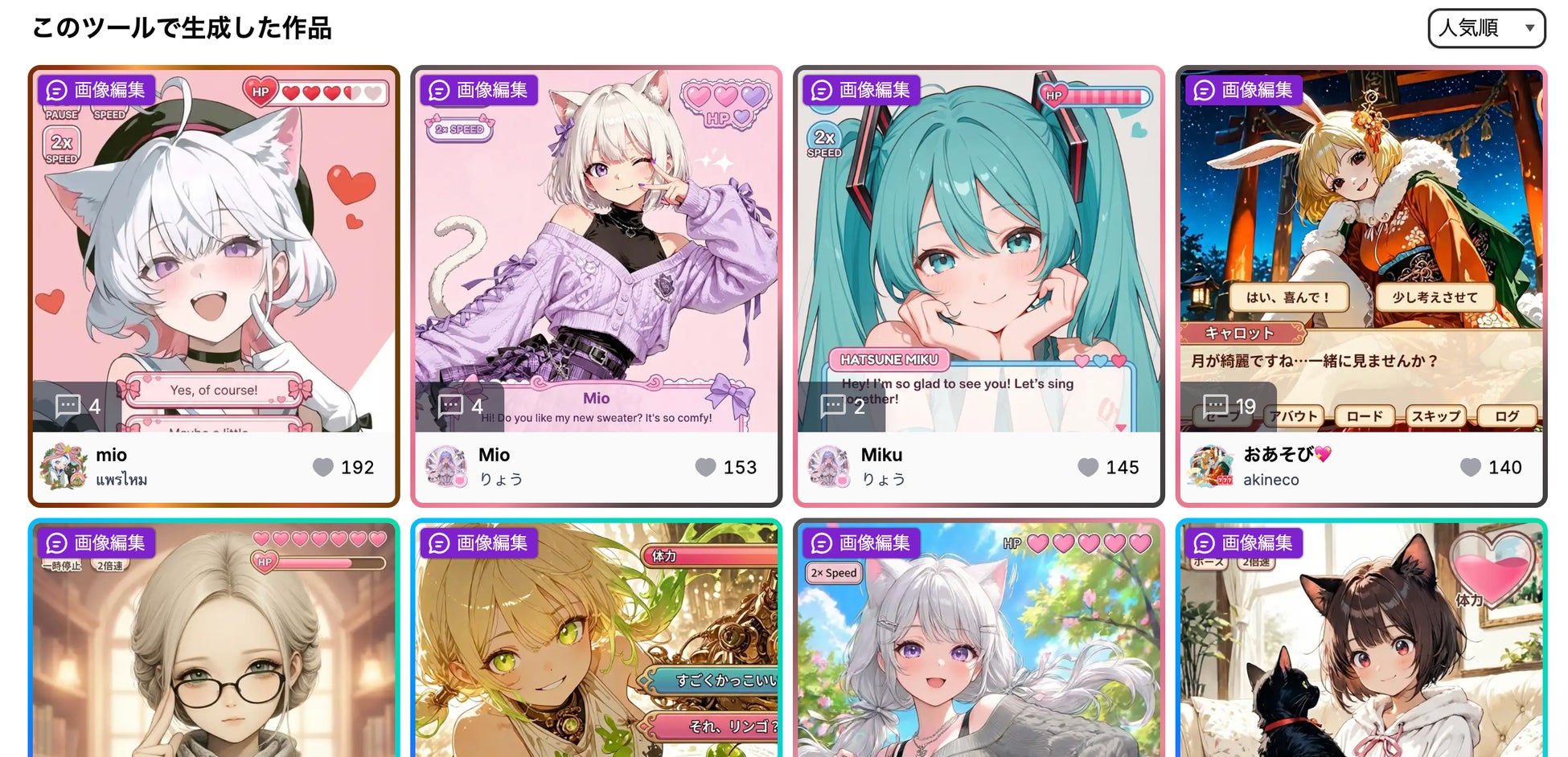Open the card with the black cat
Viewport: 1568px width, 757px height.
pos(1361,639)
